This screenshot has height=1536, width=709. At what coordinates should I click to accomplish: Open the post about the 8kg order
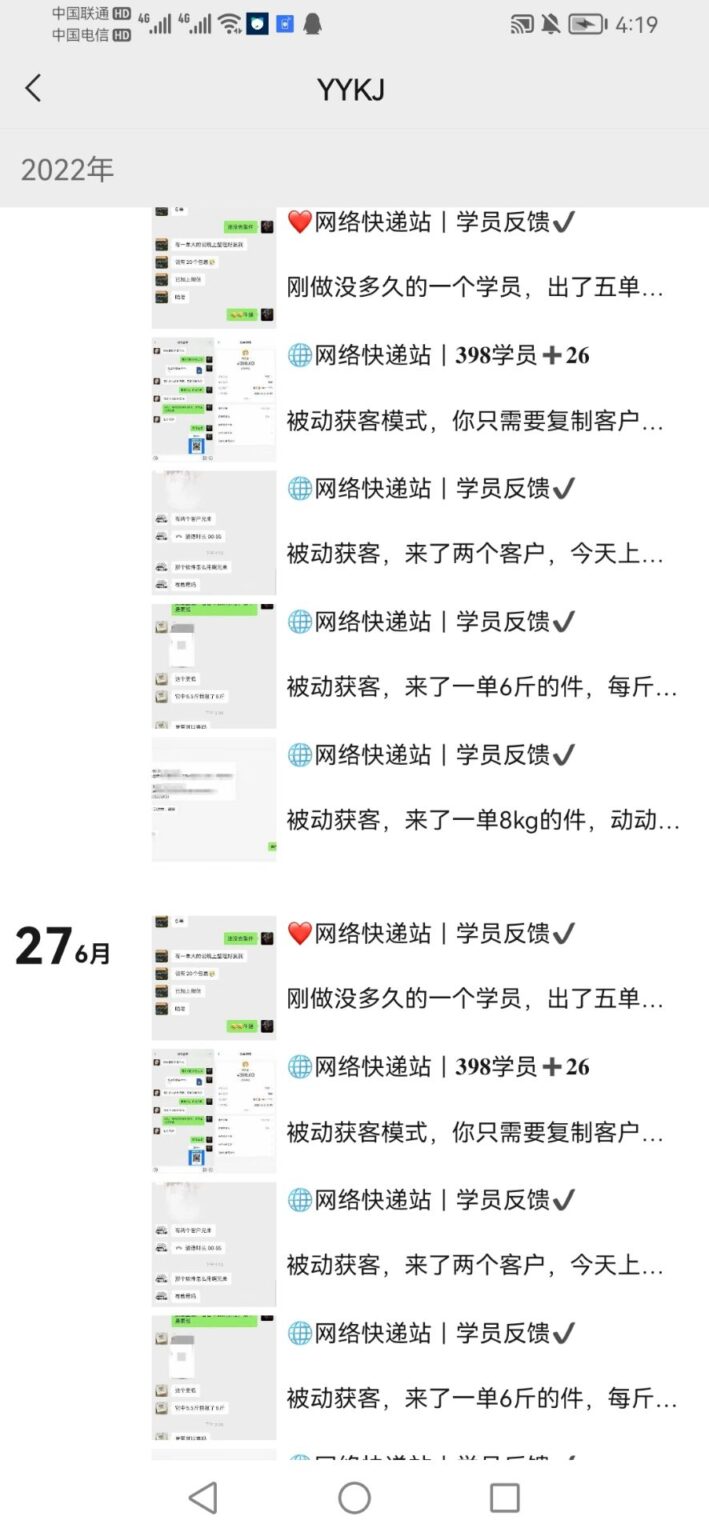tap(482, 788)
